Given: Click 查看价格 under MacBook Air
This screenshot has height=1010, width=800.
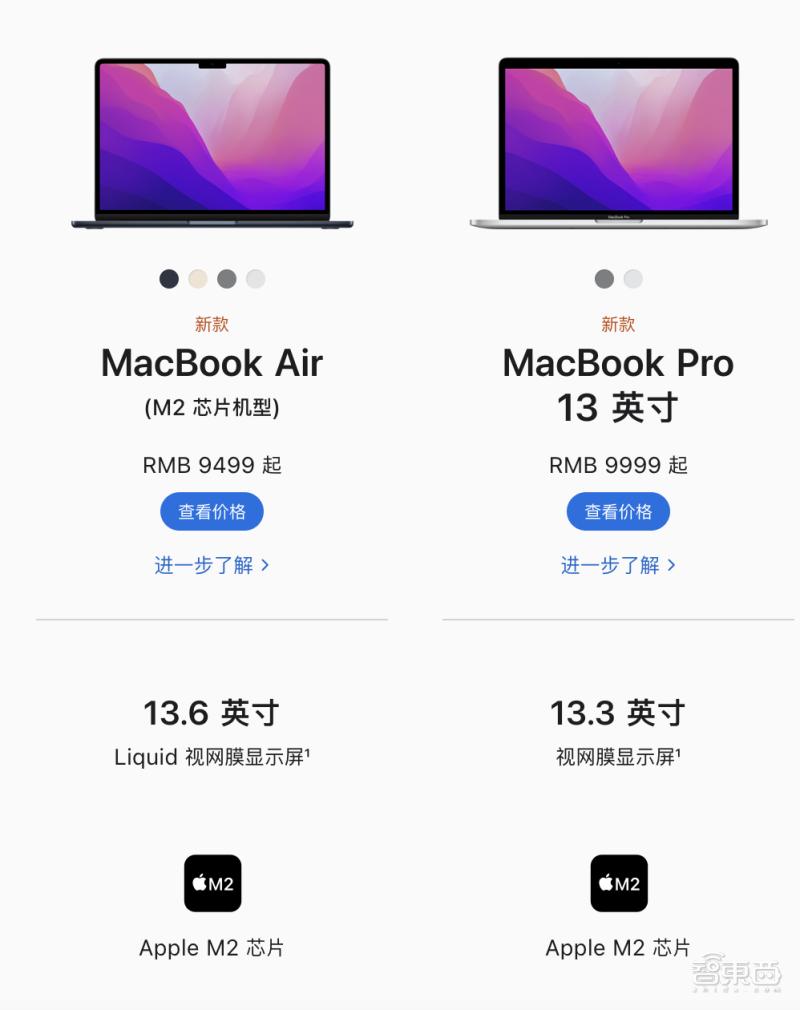Looking at the screenshot, I should [x=211, y=511].
